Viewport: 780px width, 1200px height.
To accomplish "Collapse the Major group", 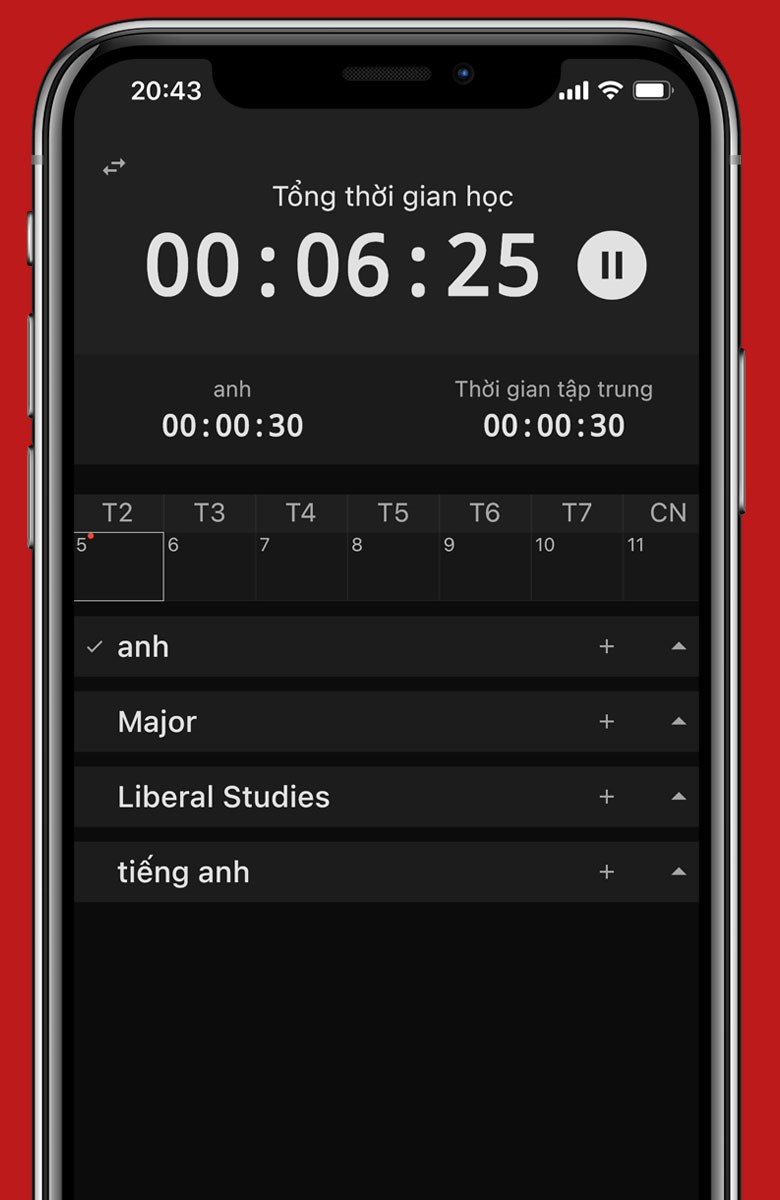I will 679,722.
